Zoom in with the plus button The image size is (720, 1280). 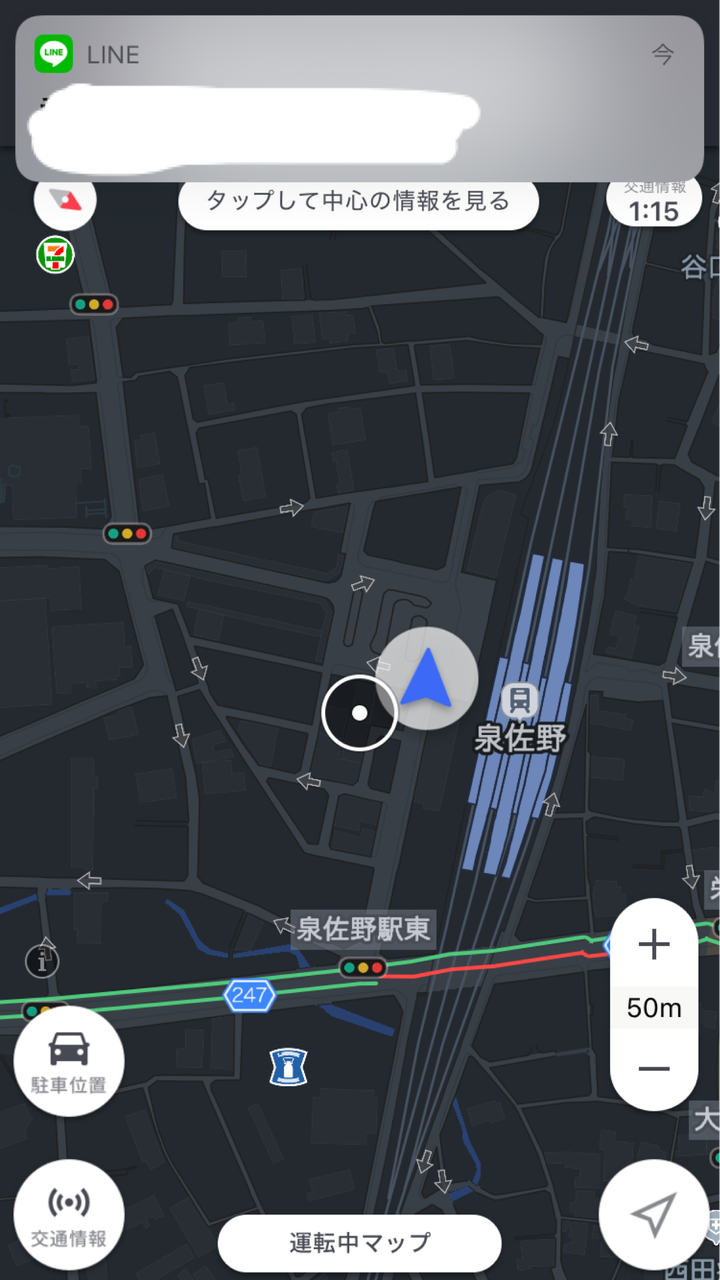point(654,944)
